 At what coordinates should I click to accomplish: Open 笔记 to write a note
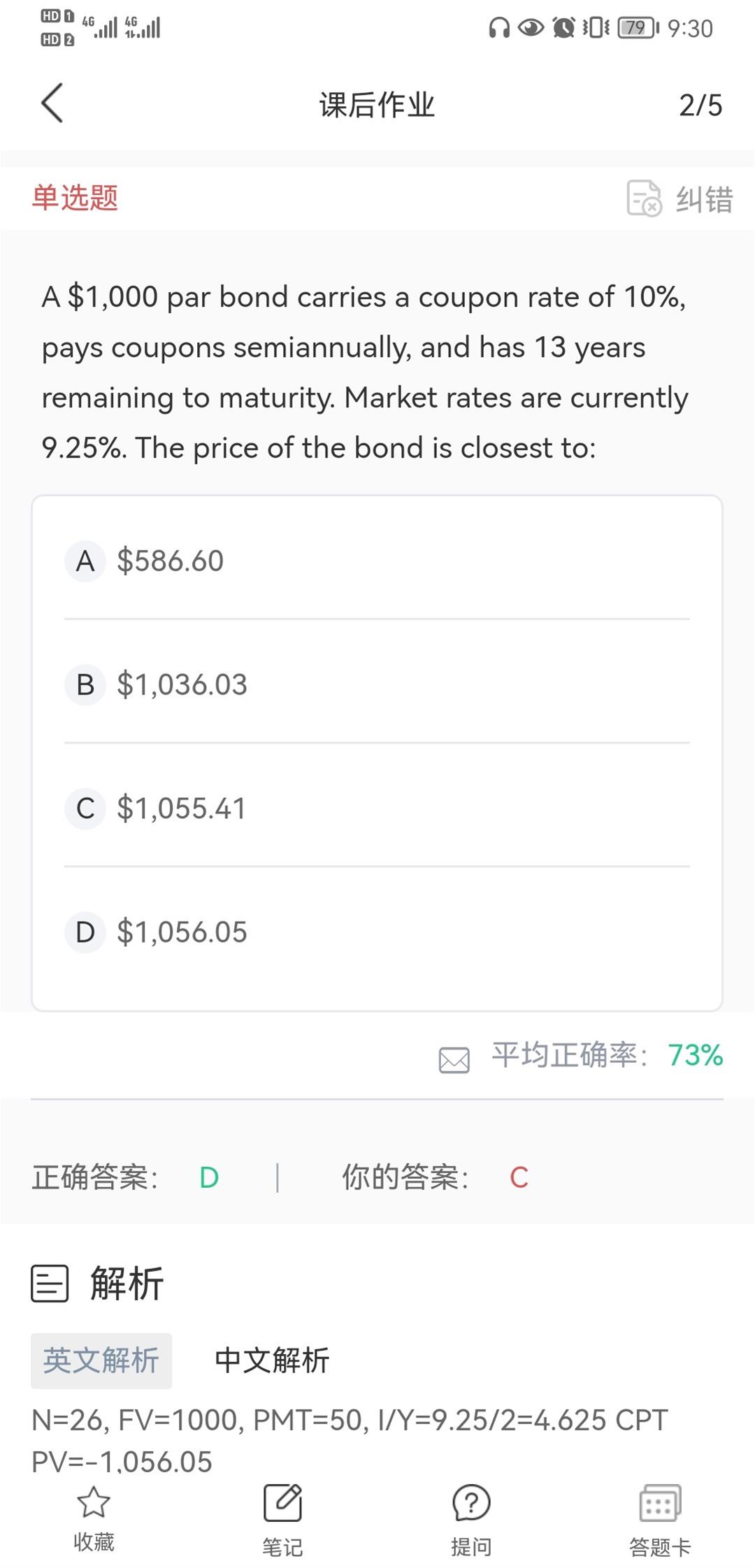tap(282, 1519)
